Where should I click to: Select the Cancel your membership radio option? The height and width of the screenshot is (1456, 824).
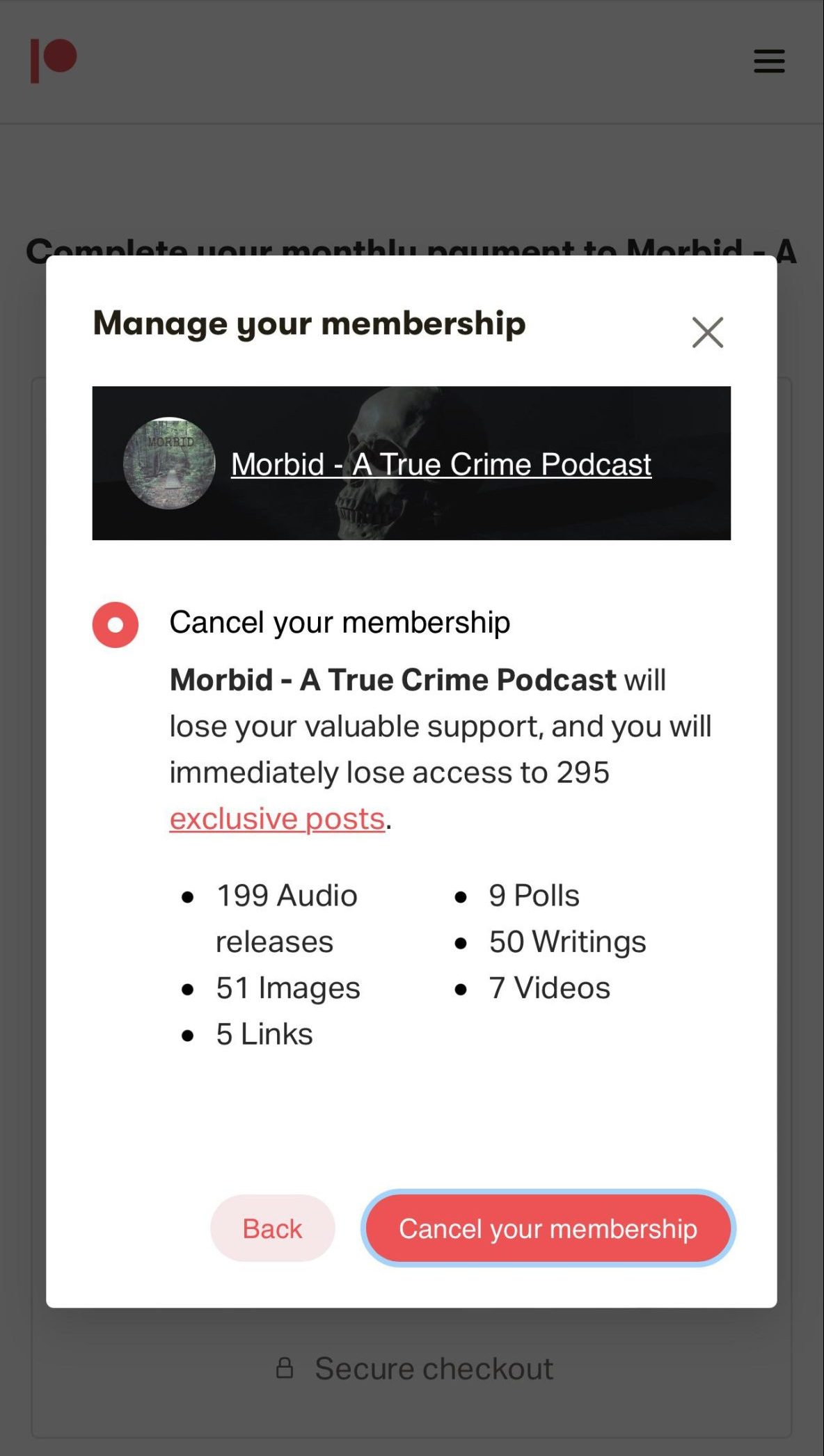coord(116,624)
